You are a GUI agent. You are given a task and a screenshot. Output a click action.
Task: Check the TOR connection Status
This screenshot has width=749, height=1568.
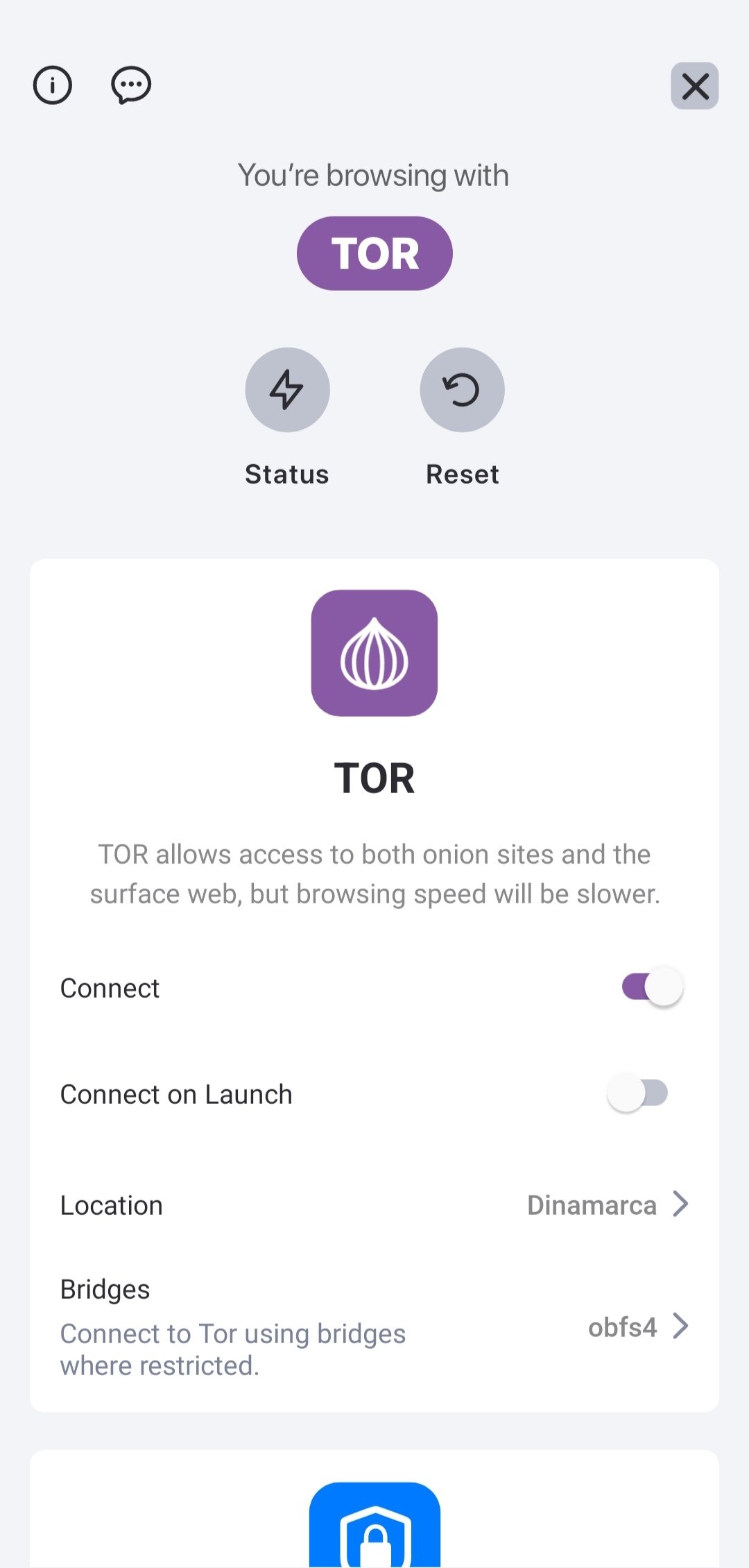(287, 390)
